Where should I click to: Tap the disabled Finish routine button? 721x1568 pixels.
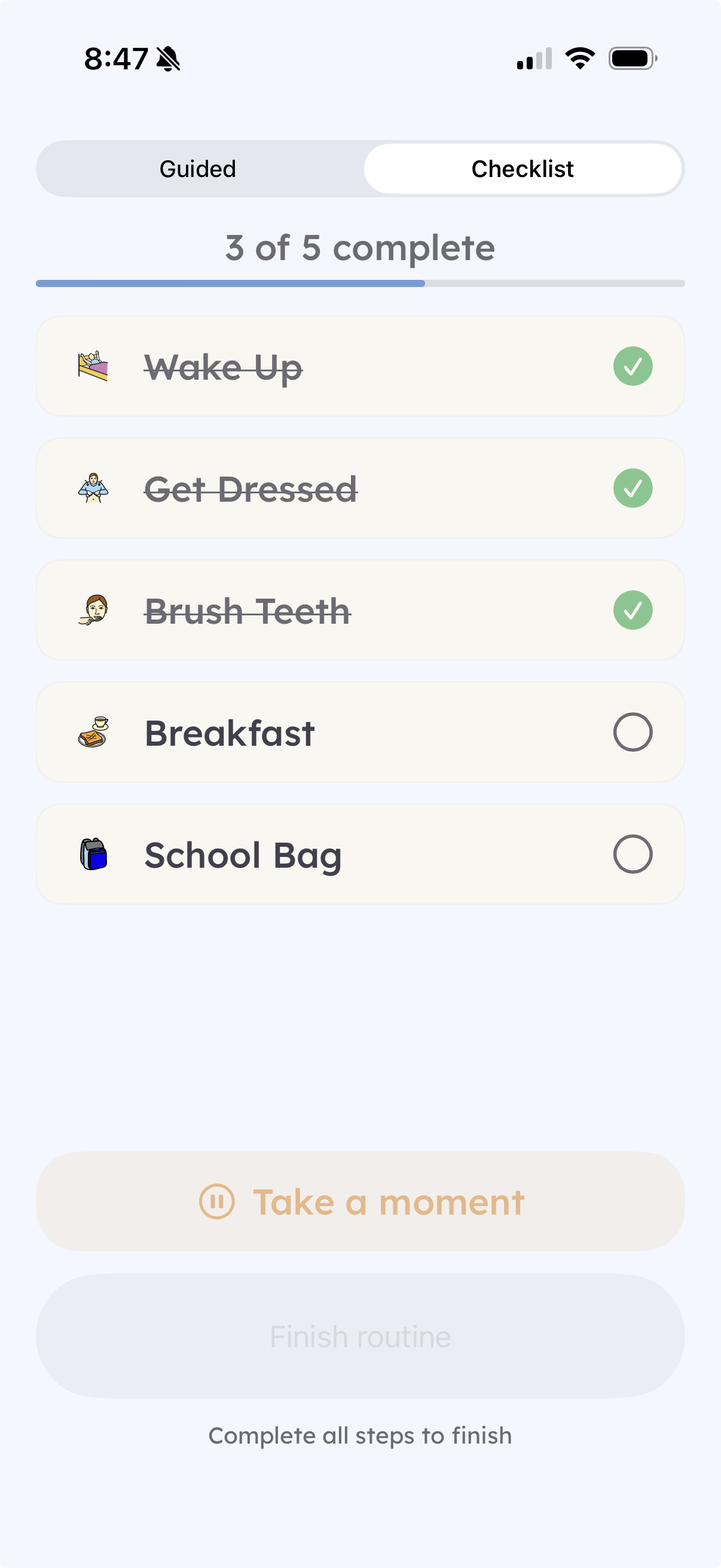pos(360,1337)
